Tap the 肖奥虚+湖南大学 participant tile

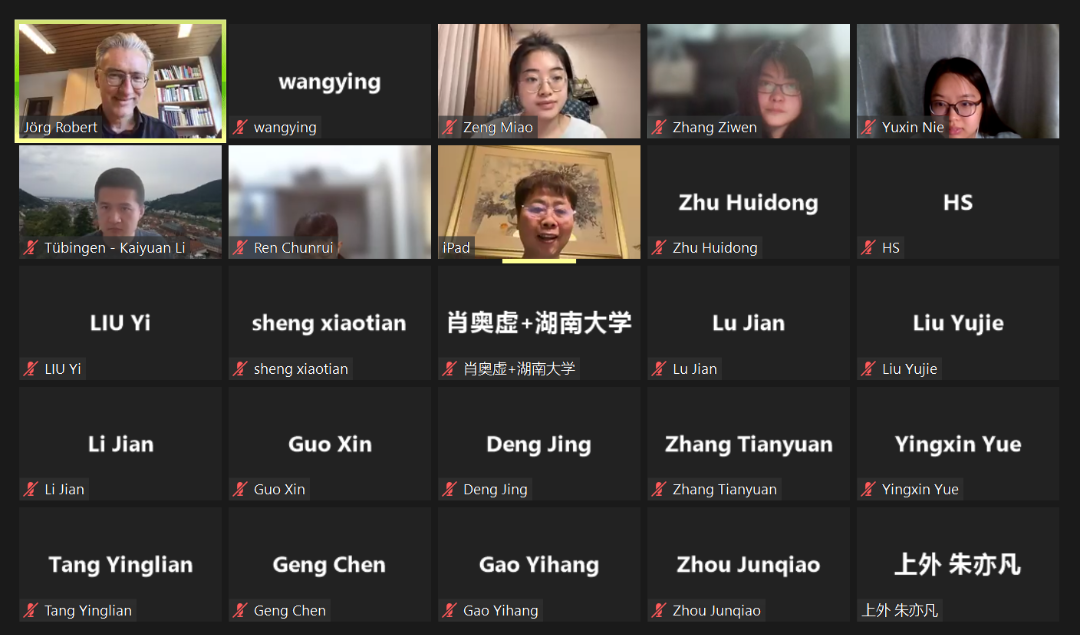click(x=539, y=323)
